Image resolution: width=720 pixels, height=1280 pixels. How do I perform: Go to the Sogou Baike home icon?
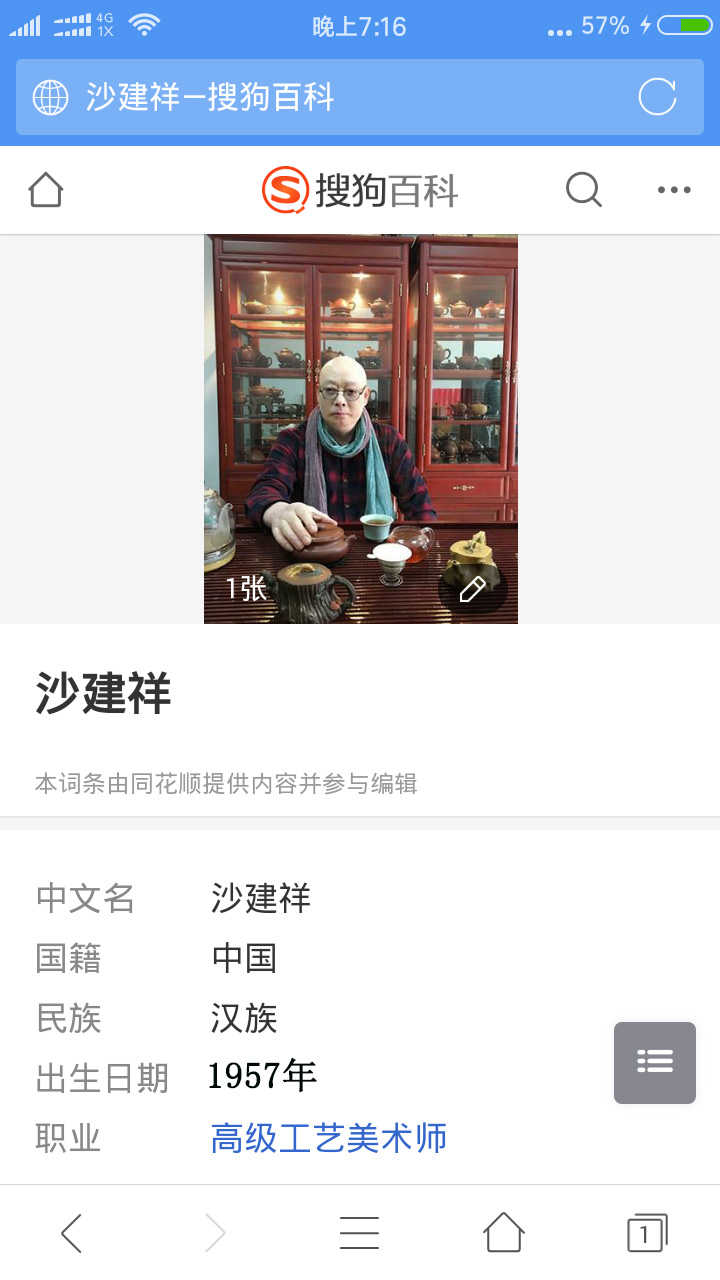pyautogui.click(x=46, y=189)
